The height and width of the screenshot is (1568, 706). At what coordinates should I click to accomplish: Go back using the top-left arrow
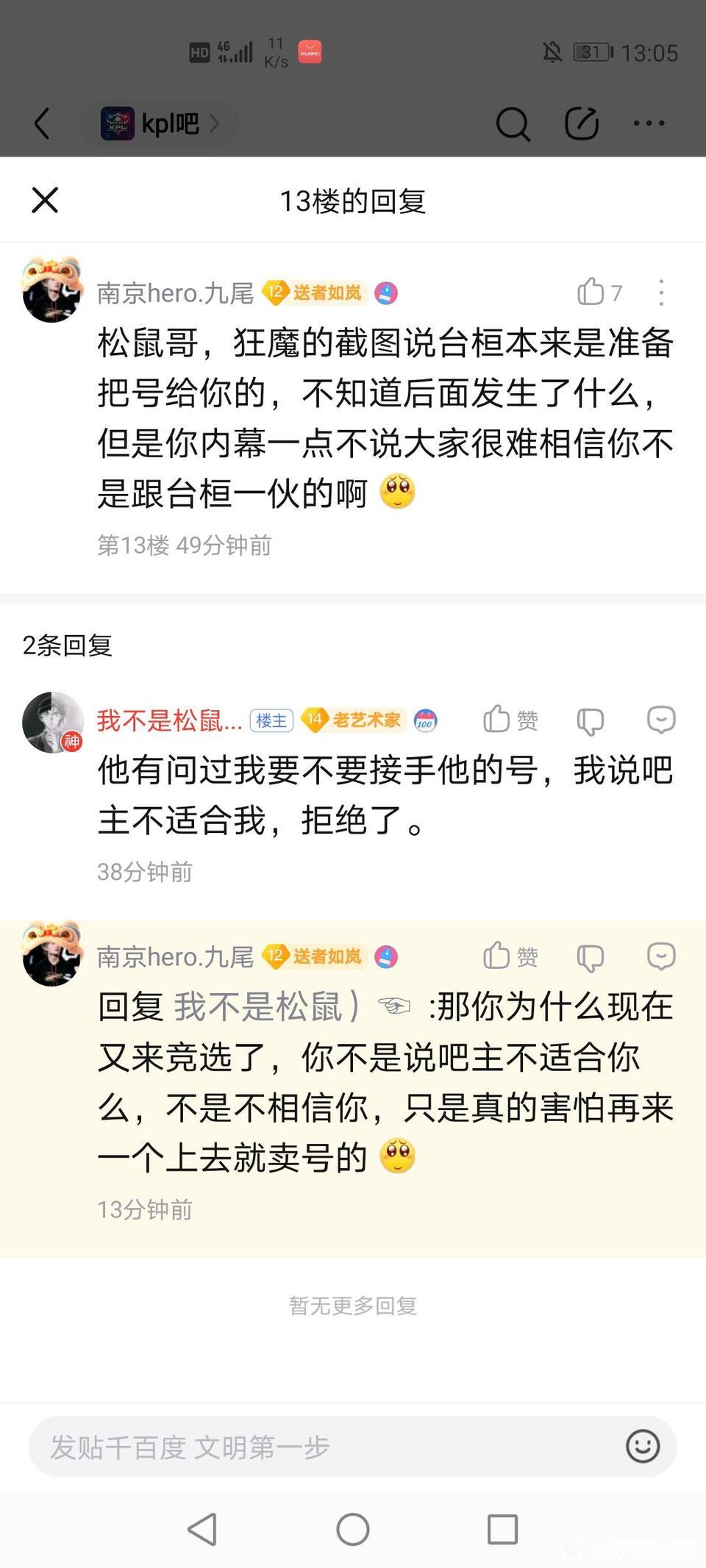(43, 123)
